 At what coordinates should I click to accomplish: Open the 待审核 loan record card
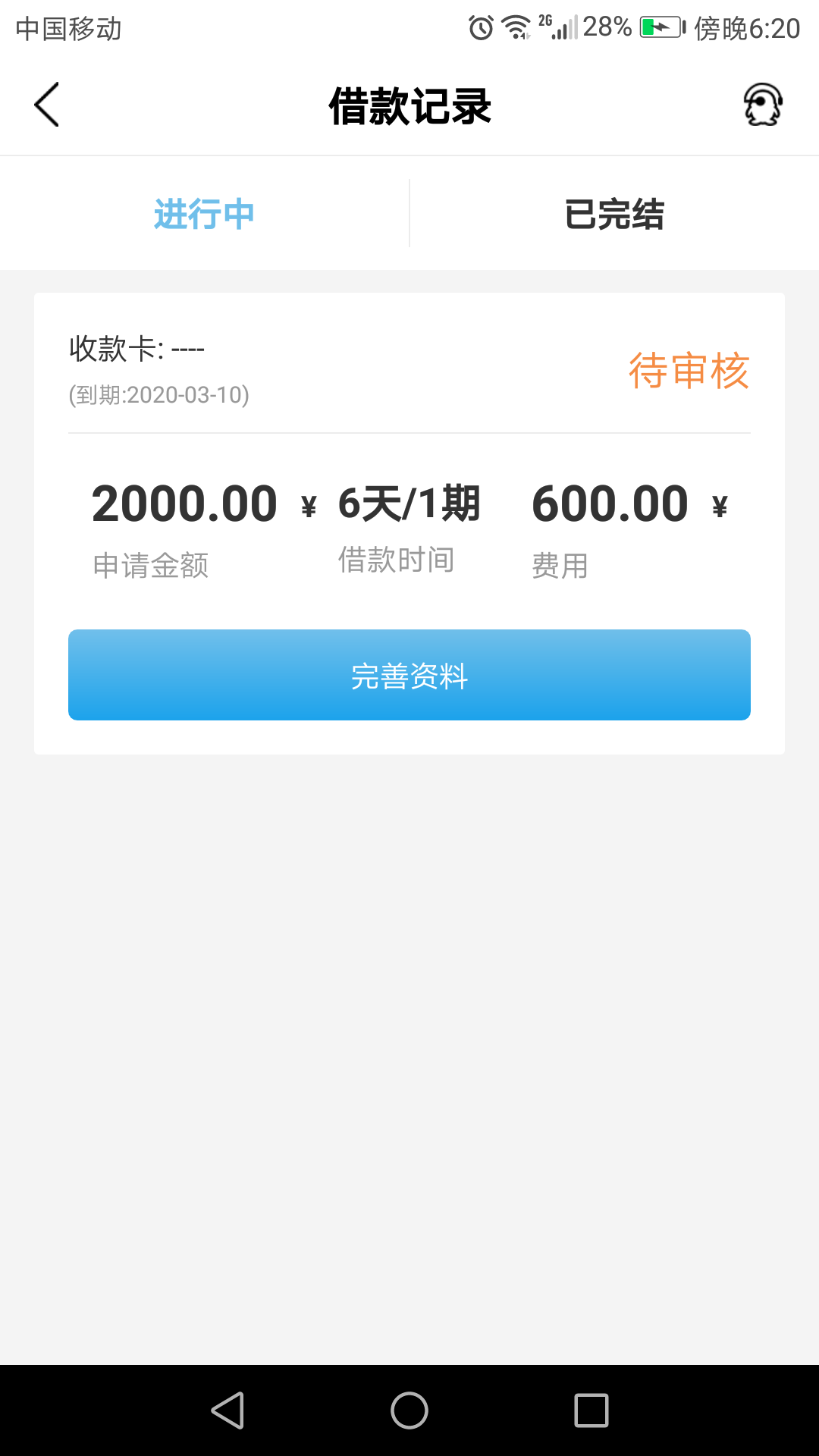point(409,523)
